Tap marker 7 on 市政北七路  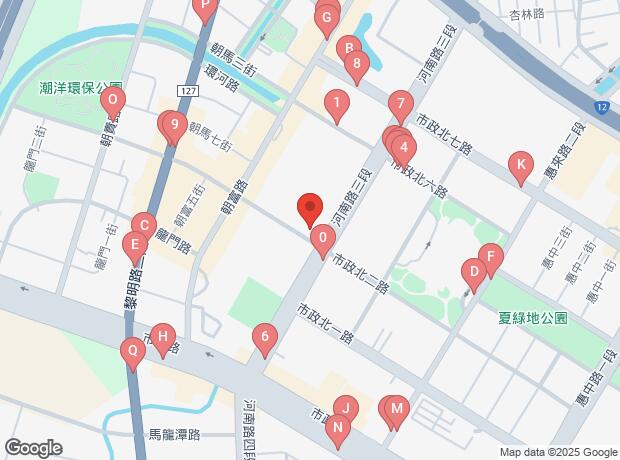point(401,107)
